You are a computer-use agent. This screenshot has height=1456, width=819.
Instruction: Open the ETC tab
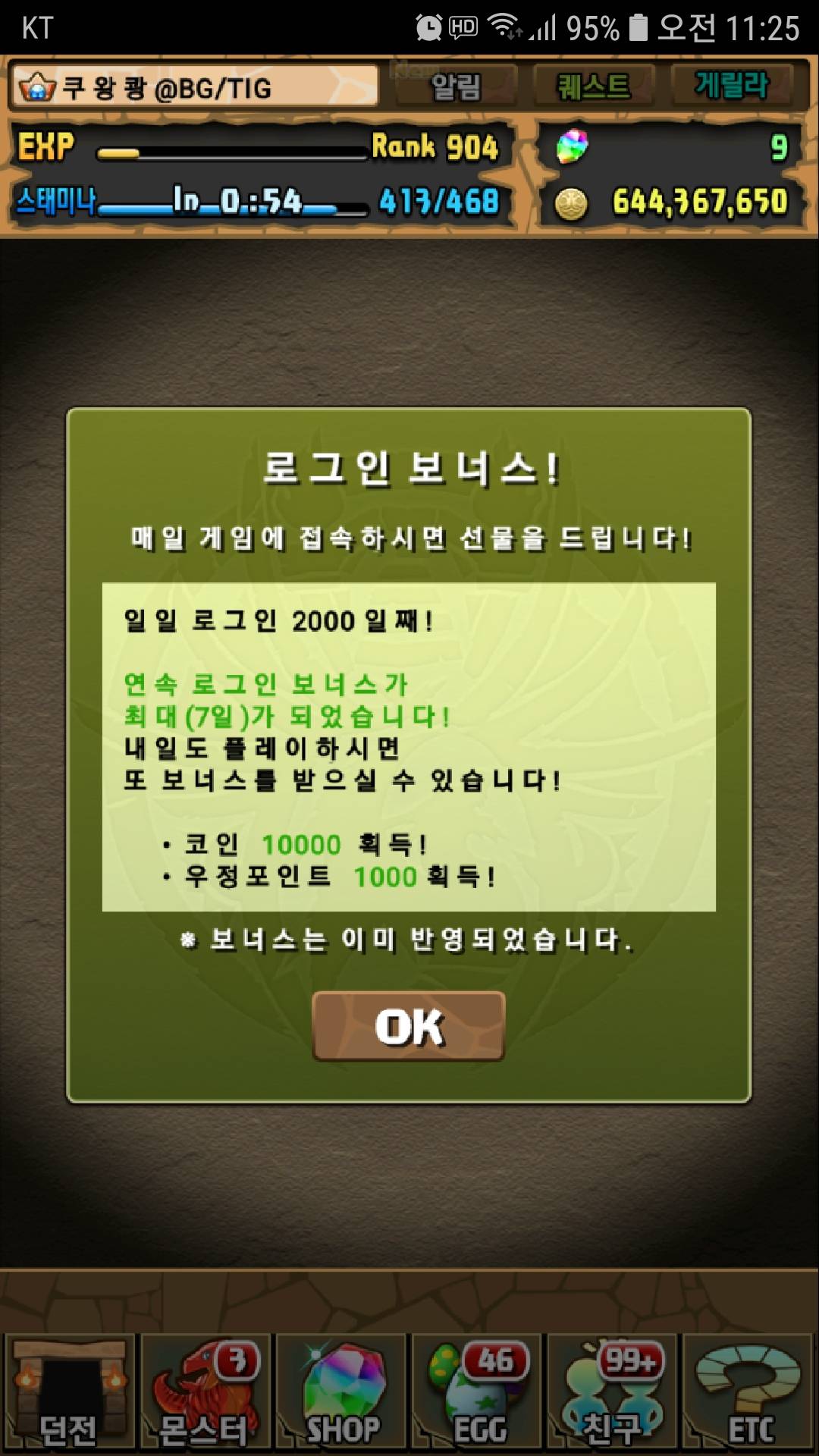click(x=749, y=1392)
